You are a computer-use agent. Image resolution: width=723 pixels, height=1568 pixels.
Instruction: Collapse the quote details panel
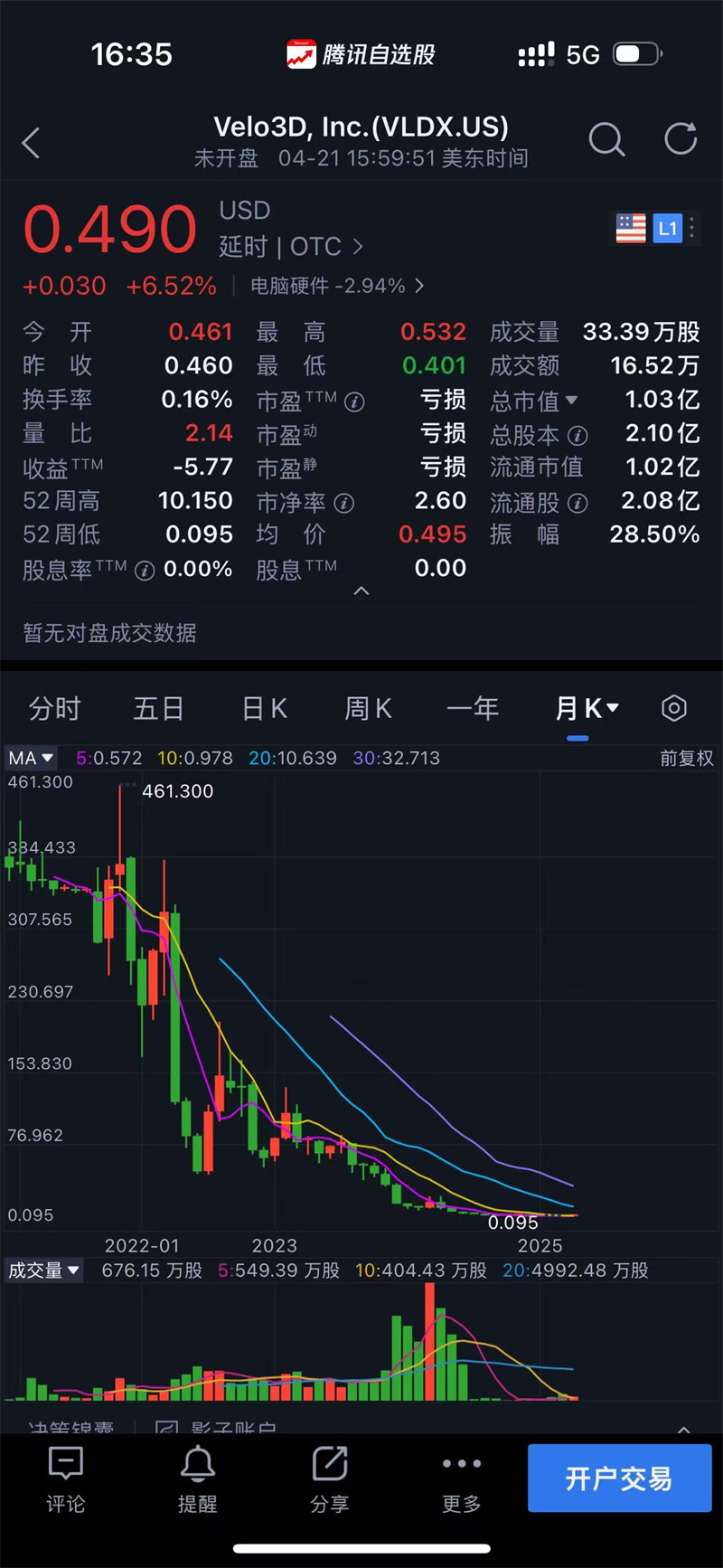(361, 591)
